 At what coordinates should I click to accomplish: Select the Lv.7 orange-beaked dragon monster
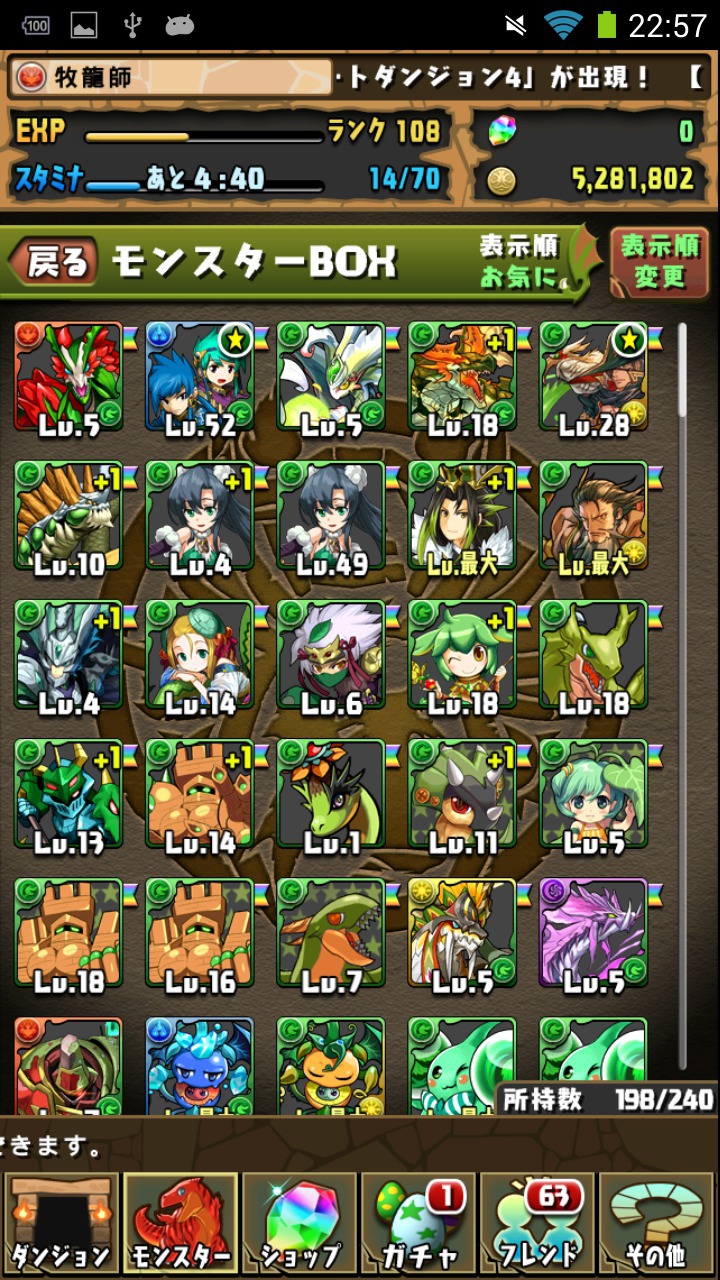331,933
